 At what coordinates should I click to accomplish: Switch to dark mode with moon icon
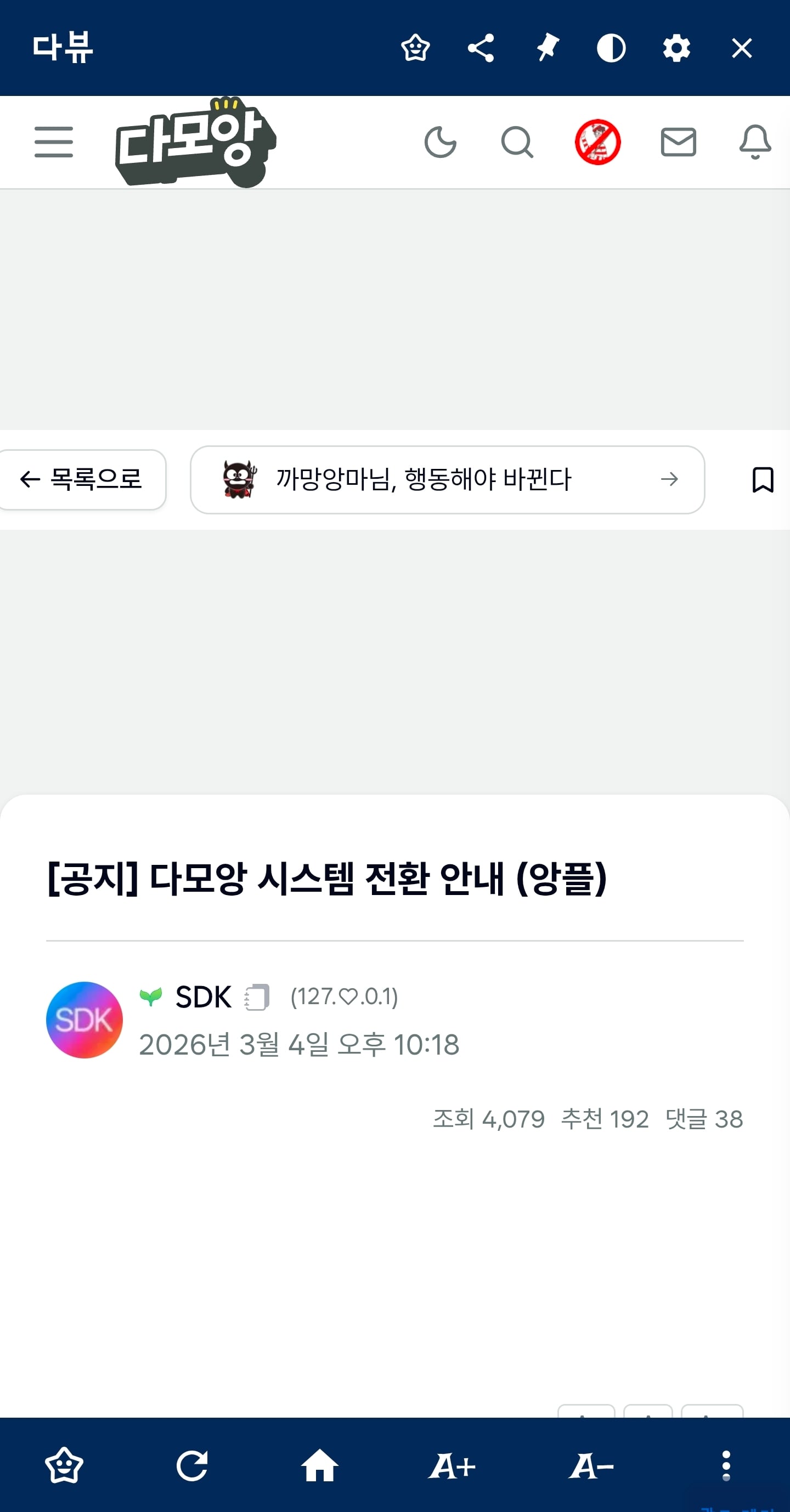click(x=441, y=142)
